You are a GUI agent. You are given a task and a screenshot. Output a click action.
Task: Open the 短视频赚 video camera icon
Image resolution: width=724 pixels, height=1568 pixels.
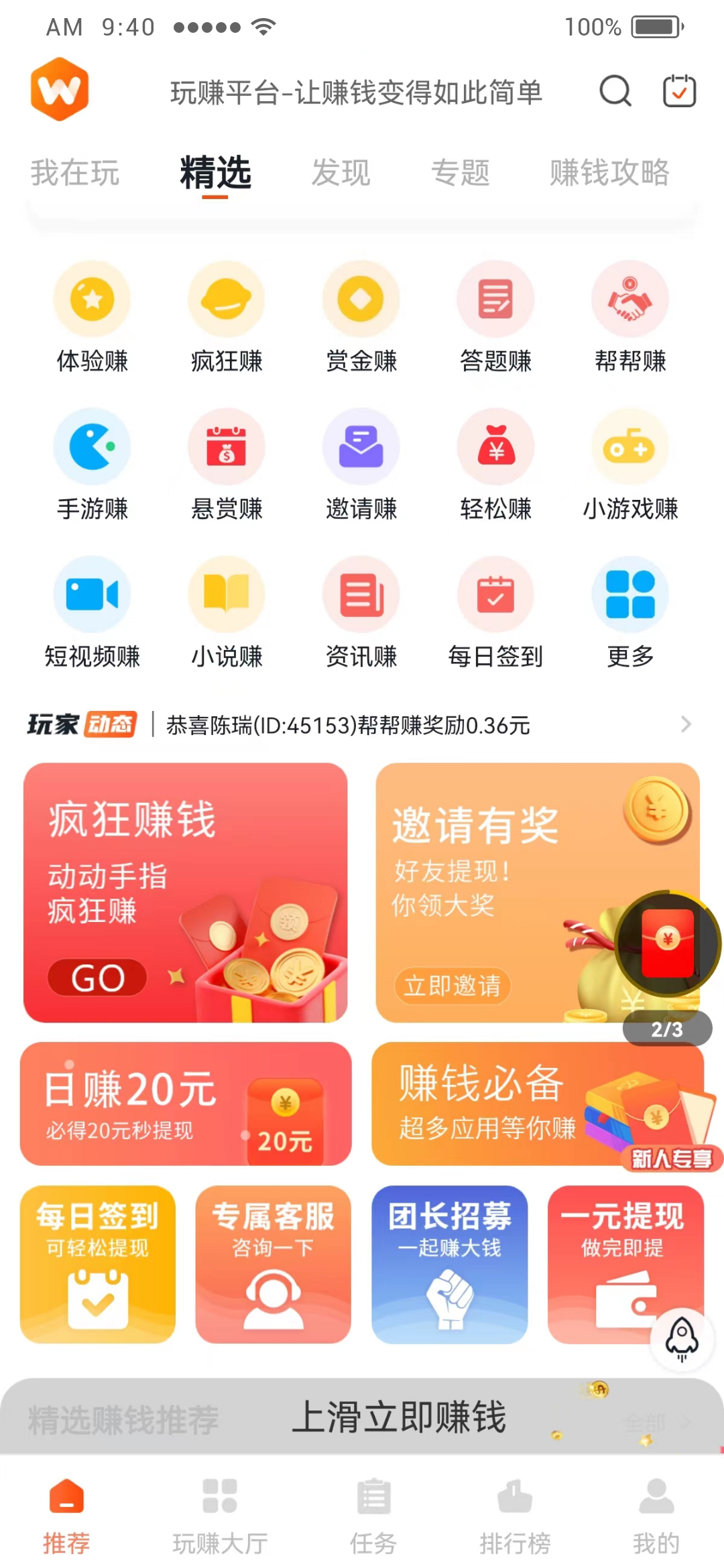click(91, 594)
